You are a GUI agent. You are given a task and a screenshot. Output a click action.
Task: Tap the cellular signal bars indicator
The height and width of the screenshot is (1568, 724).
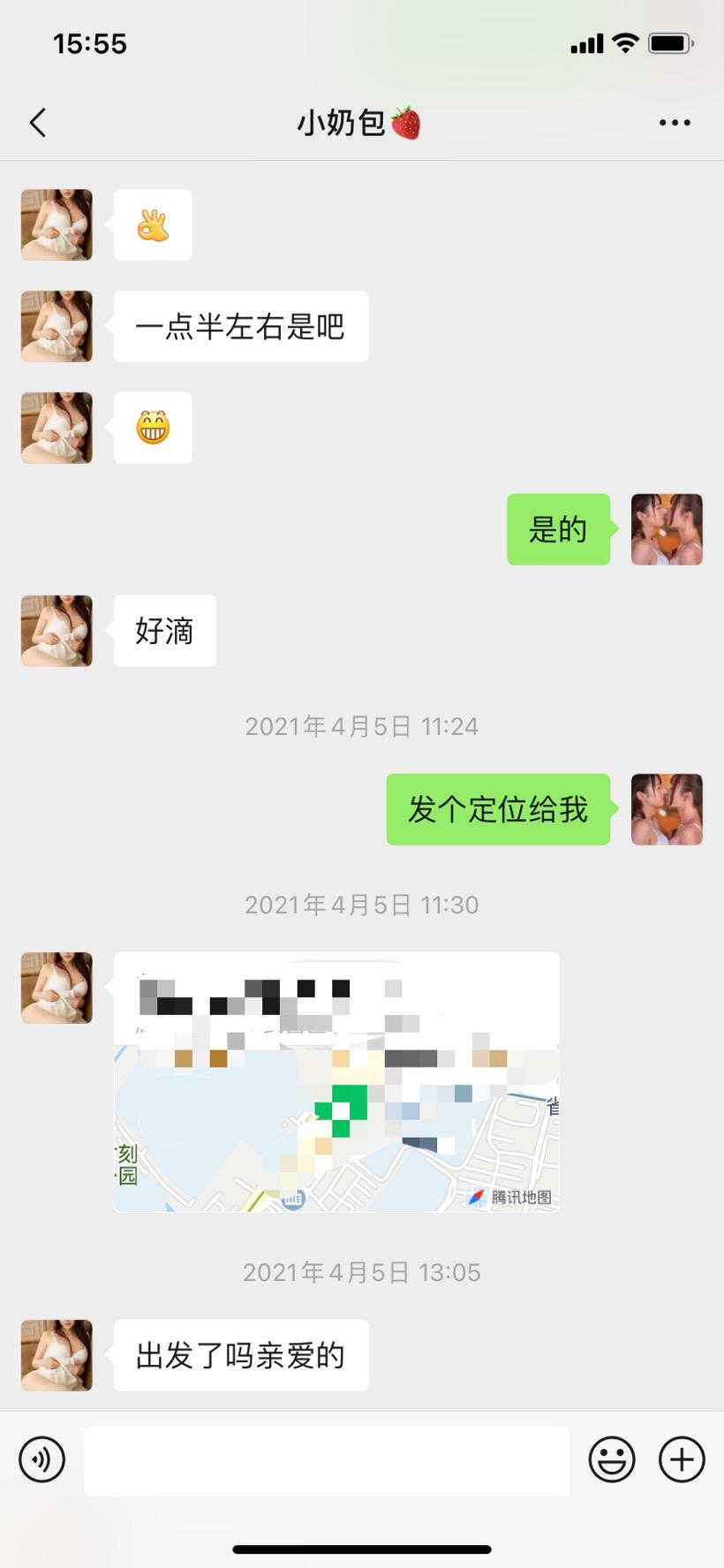tap(585, 42)
